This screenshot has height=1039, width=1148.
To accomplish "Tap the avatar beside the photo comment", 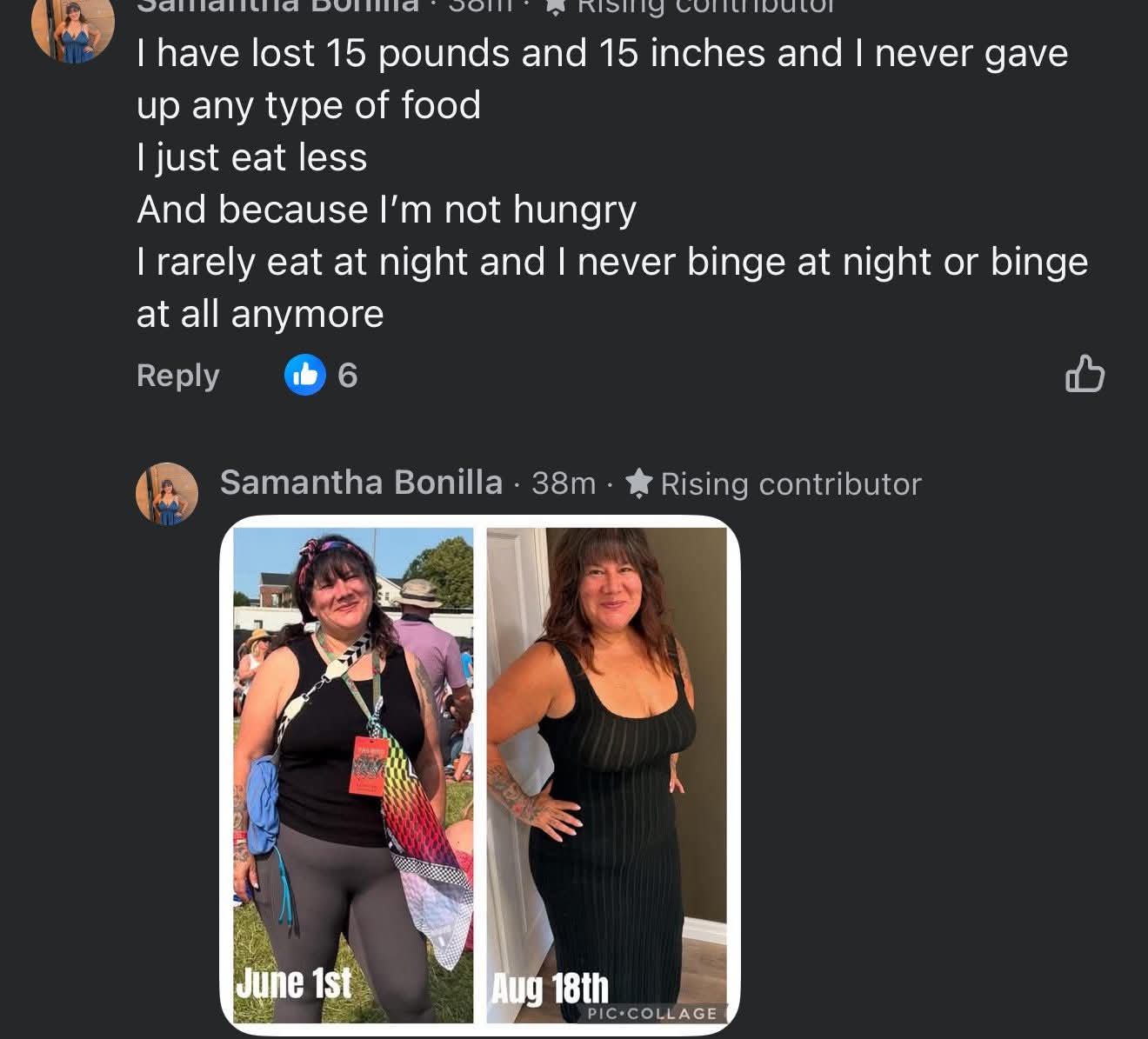I will 167,494.
